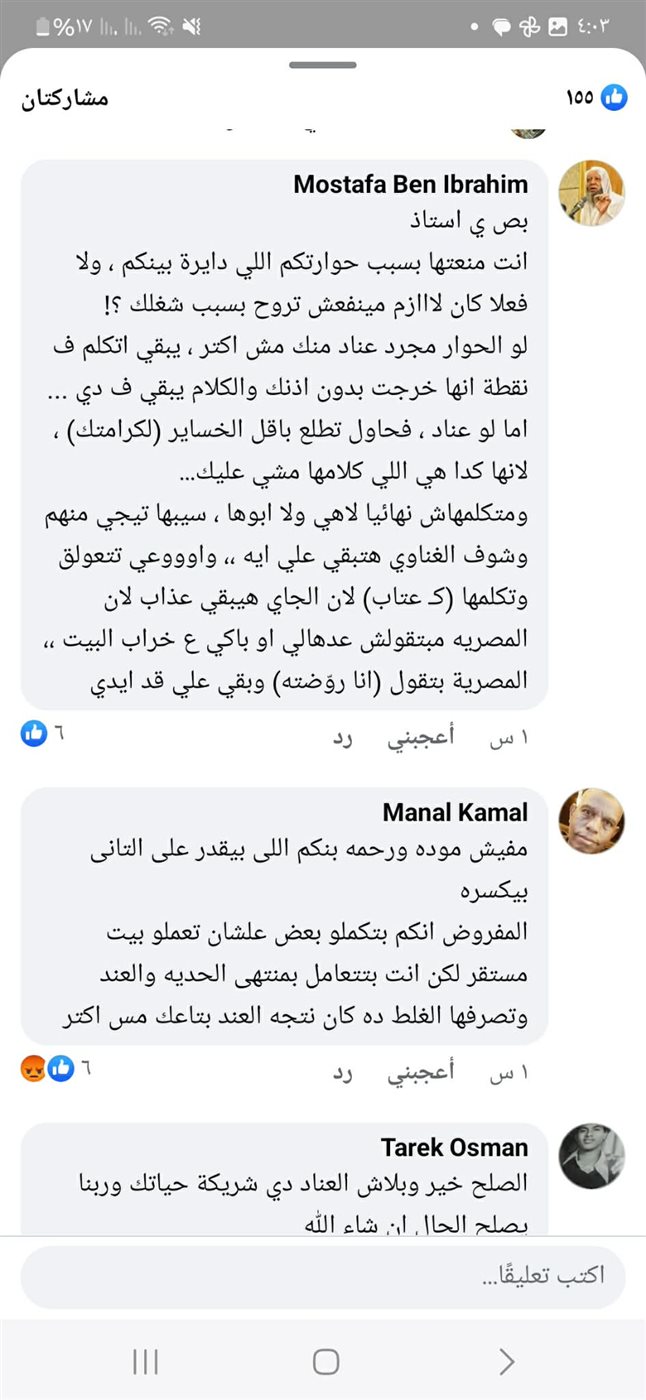Open Mostafa Ben Ibrahim's profile name link
This screenshot has width=646, height=1400.
[x=410, y=186]
